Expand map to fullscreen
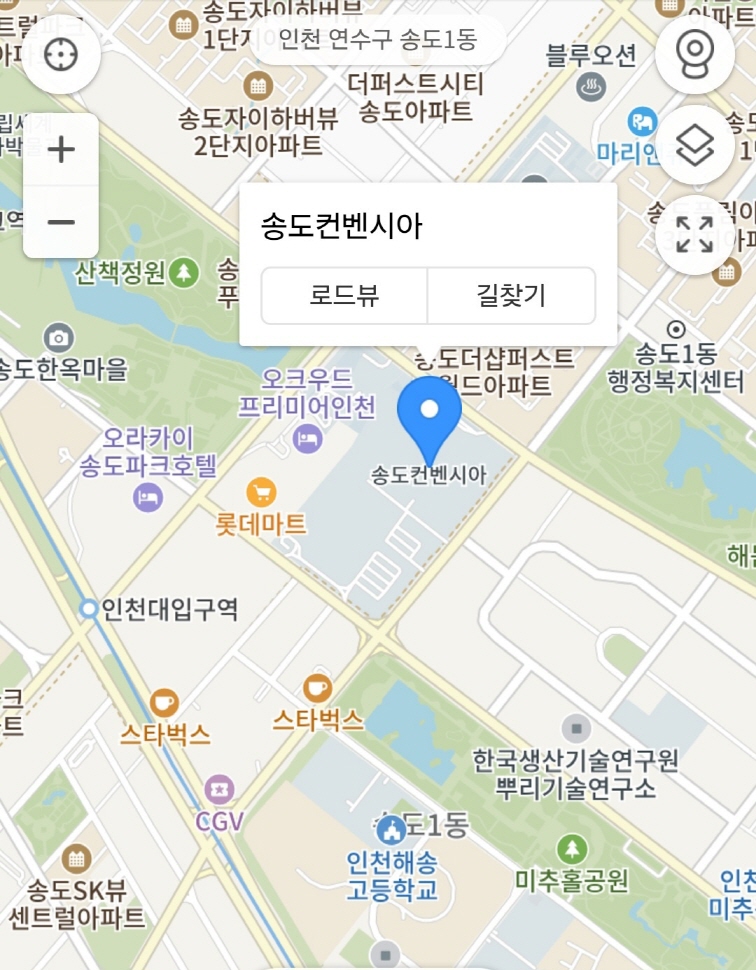This screenshot has height=970, width=756. [x=694, y=235]
